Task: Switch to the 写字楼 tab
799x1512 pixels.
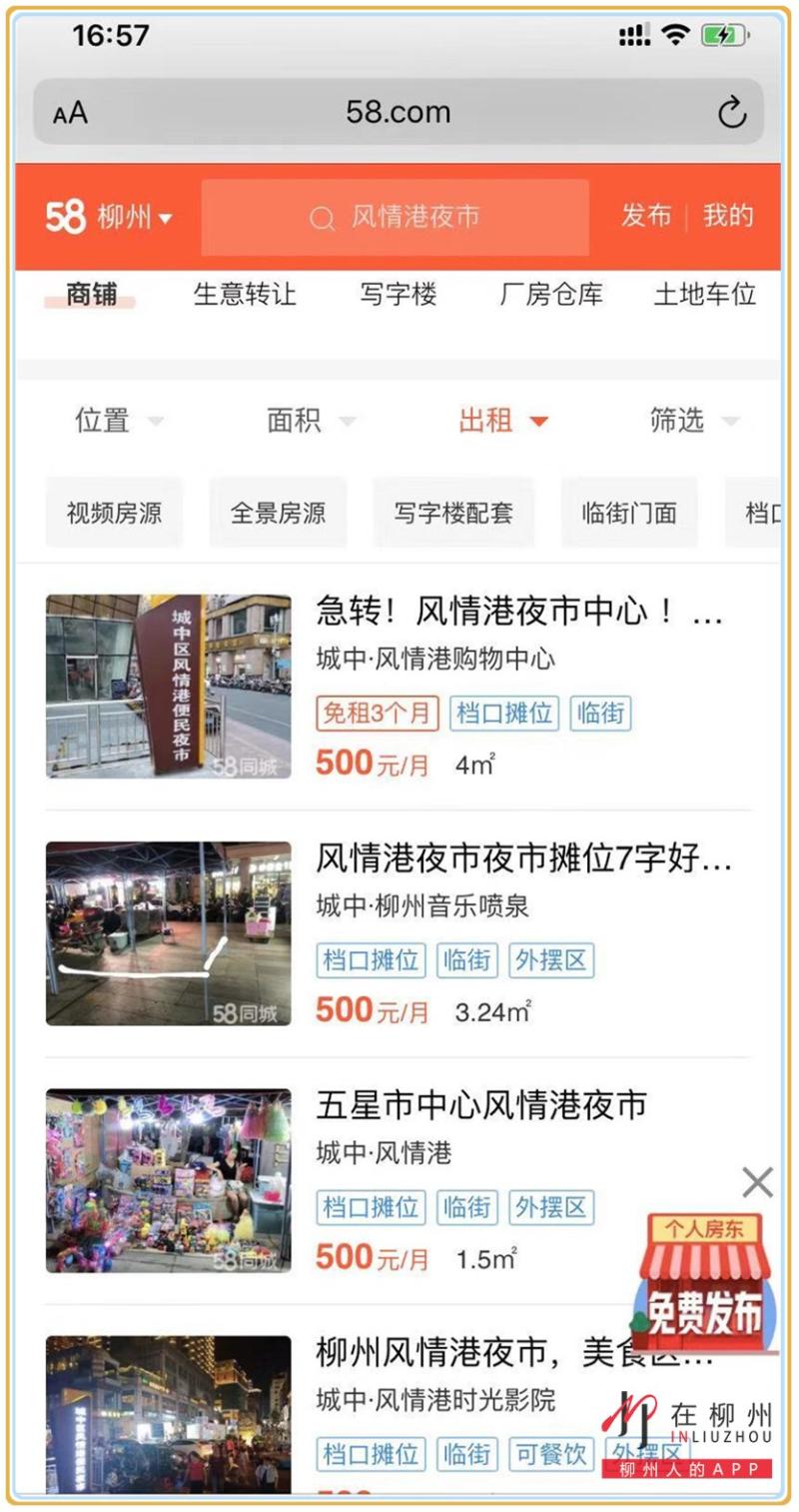Action: (399, 295)
